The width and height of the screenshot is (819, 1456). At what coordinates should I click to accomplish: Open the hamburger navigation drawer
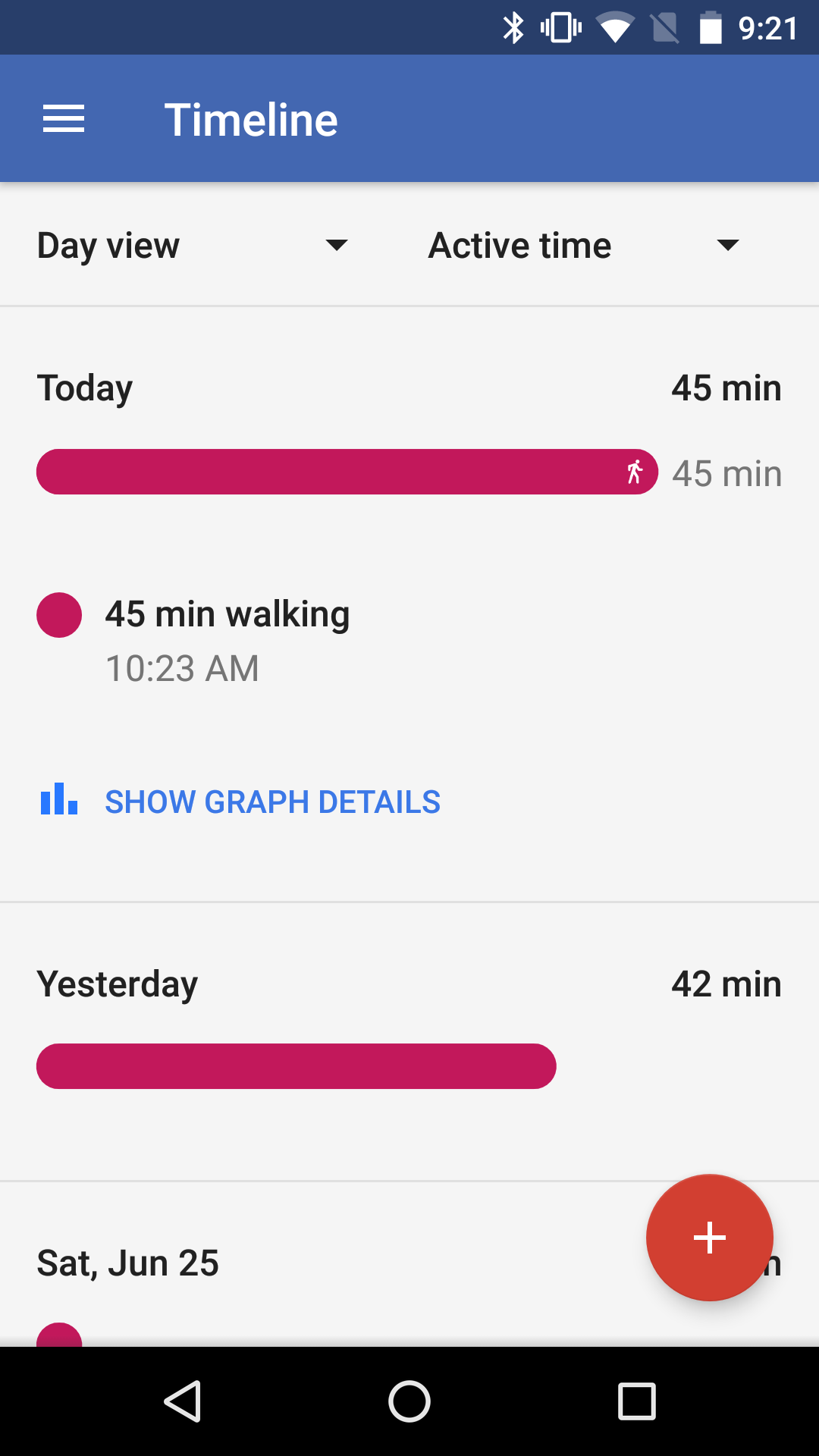point(64,119)
